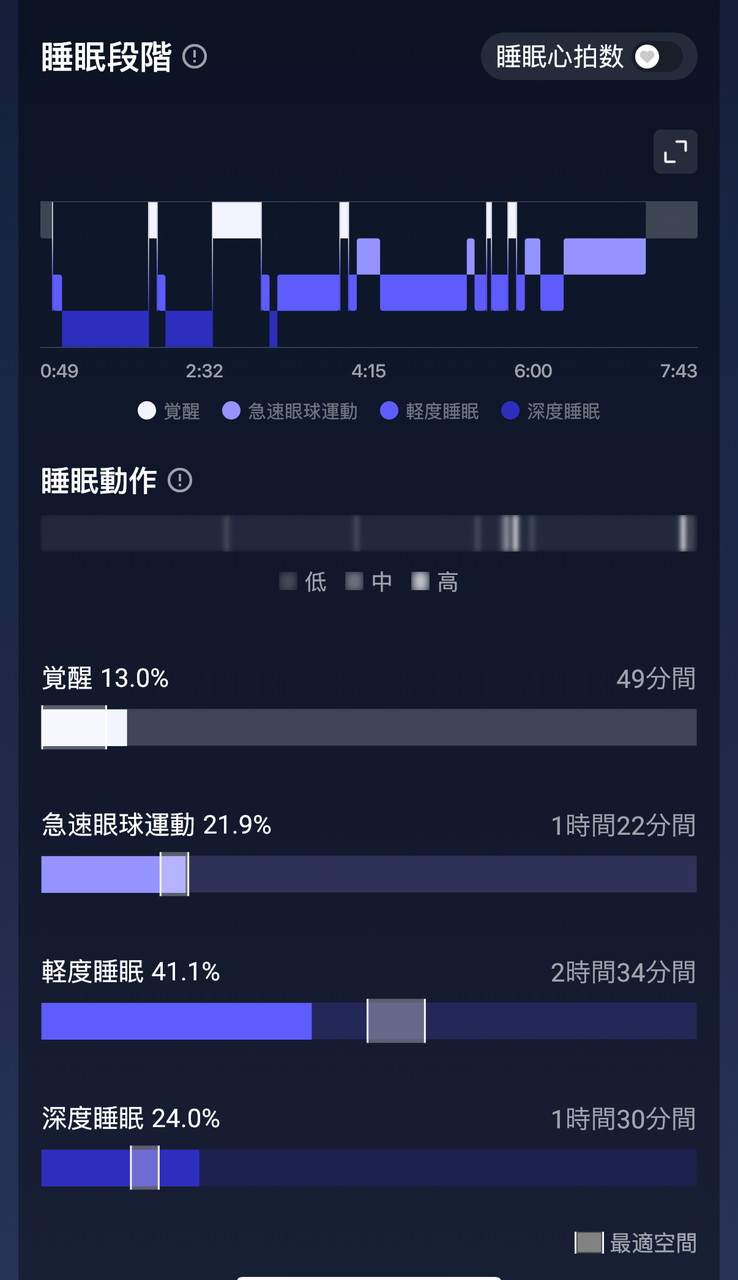Open the info icon next to 睡眠動作
Screen dimensions: 738x1280
(x=180, y=481)
